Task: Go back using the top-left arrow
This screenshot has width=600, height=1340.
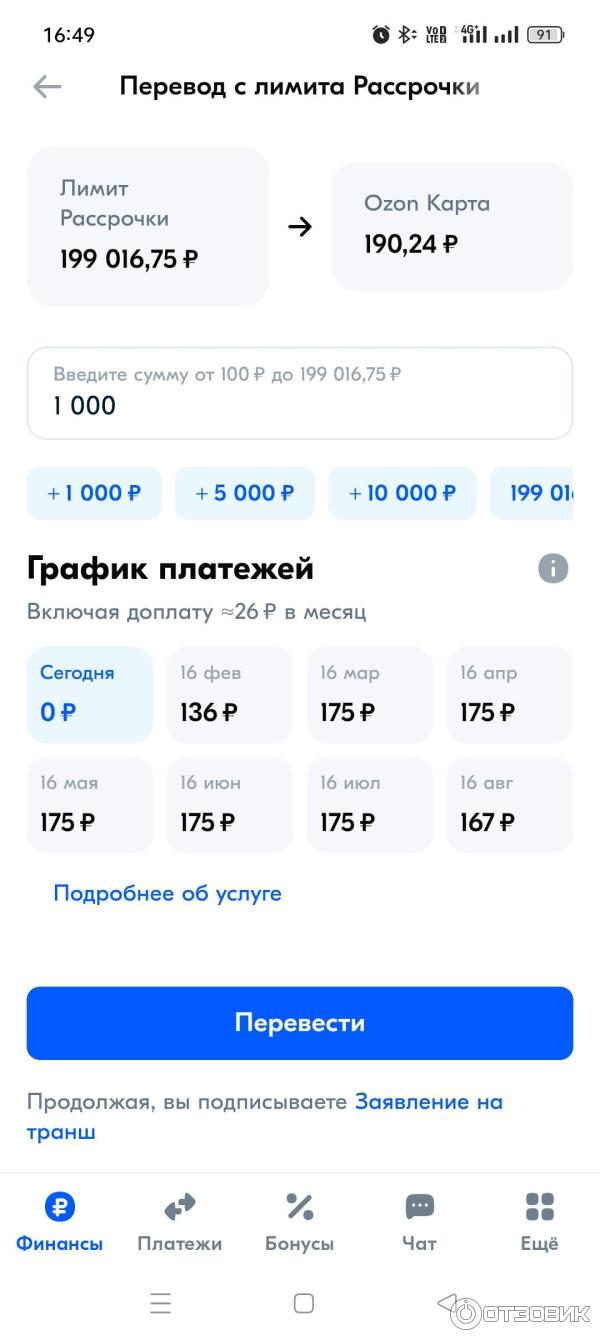Action: point(47,87)
